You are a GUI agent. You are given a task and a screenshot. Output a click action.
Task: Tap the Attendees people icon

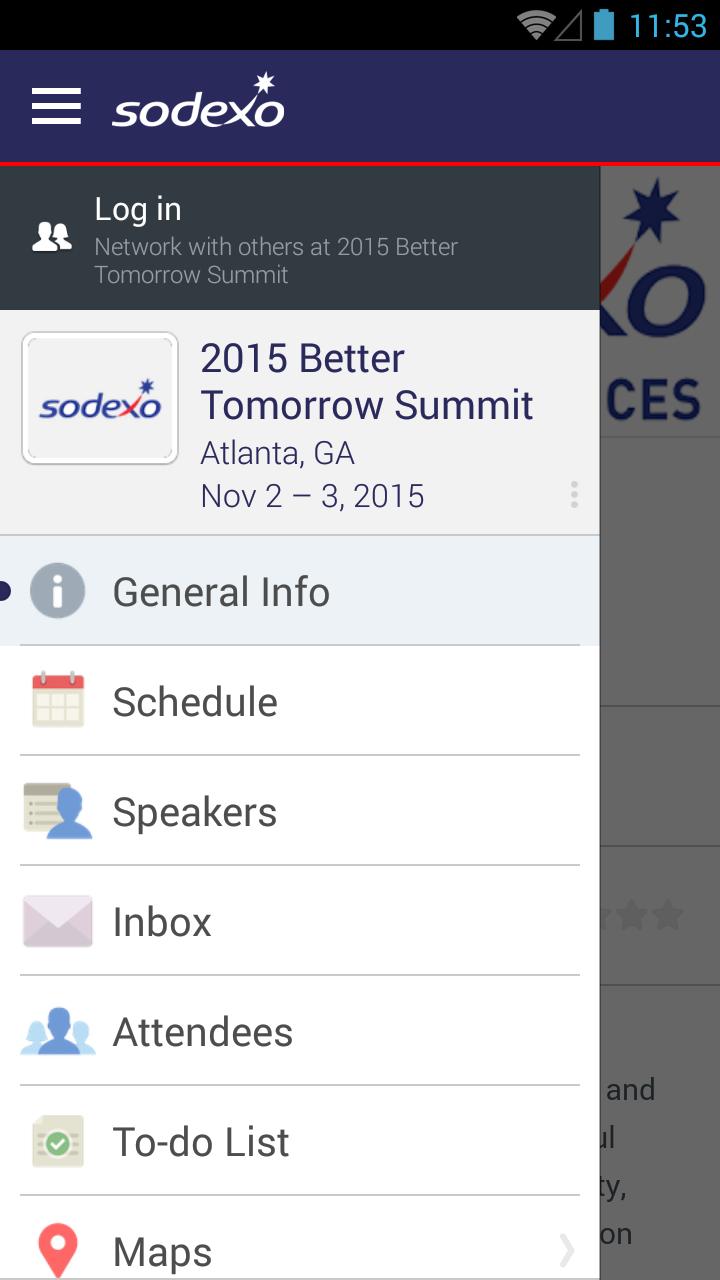tap(57, 1031)
